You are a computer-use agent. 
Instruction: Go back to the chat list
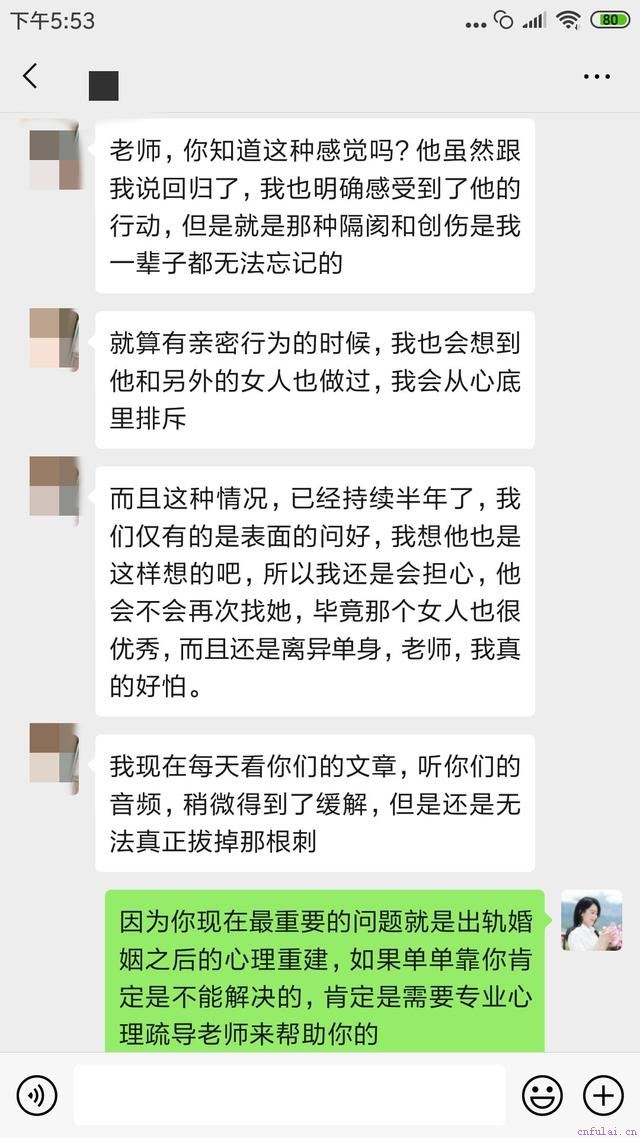pyautogui.click(x=31, y=76)
